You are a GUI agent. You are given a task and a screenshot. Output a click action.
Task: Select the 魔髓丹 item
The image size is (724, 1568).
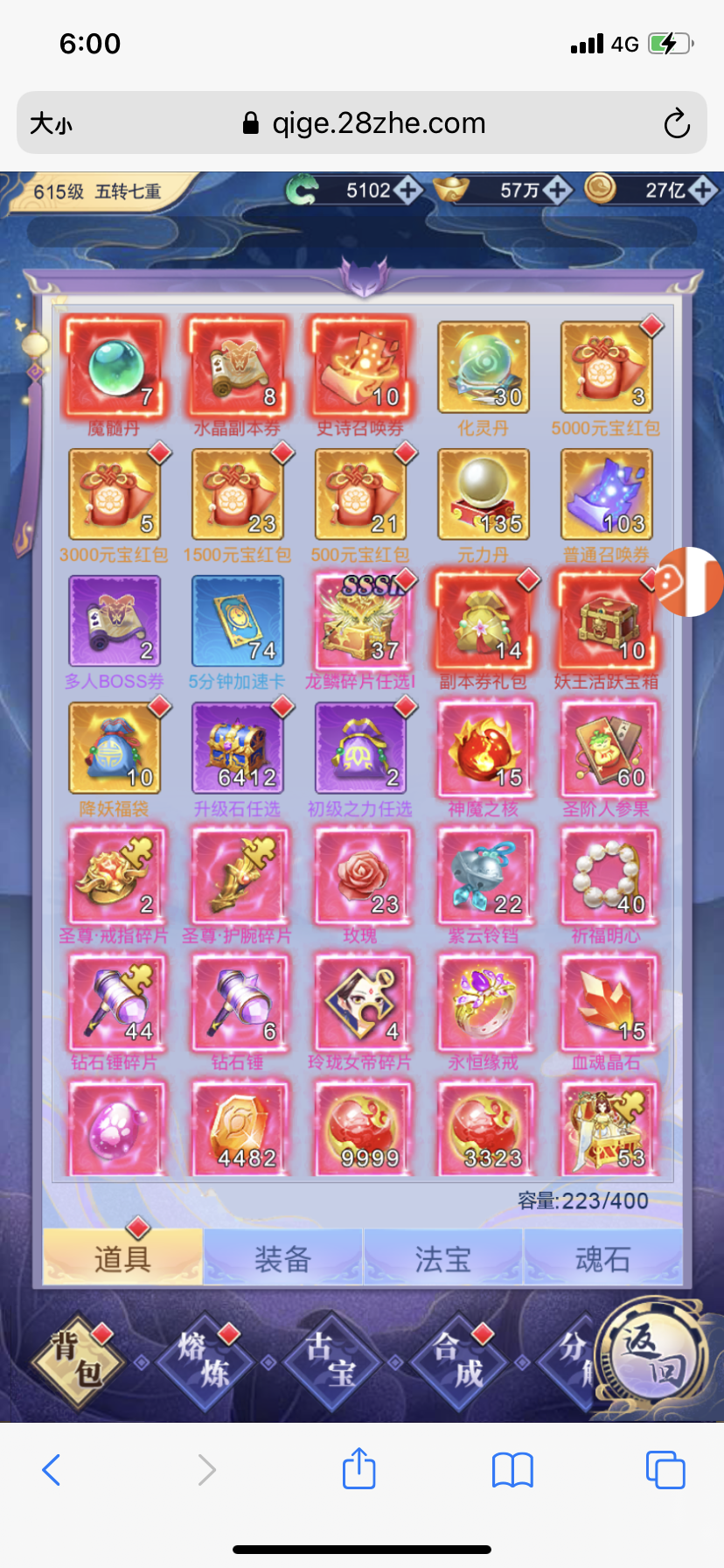[115, 367]
